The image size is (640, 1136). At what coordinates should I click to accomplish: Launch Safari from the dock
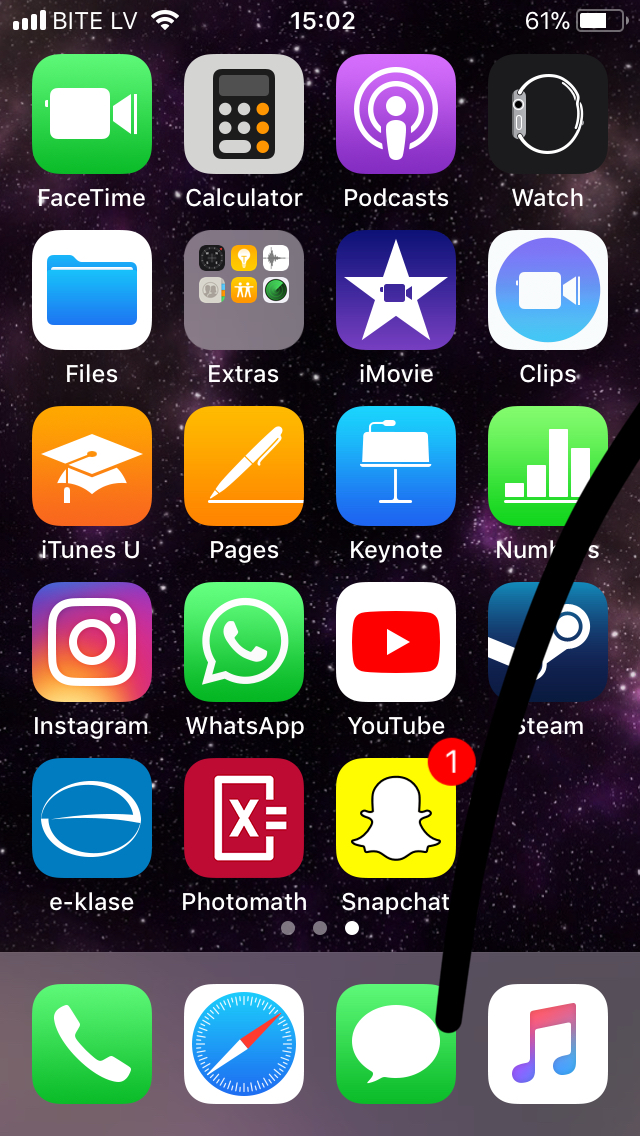click(x=244, y=1043)
